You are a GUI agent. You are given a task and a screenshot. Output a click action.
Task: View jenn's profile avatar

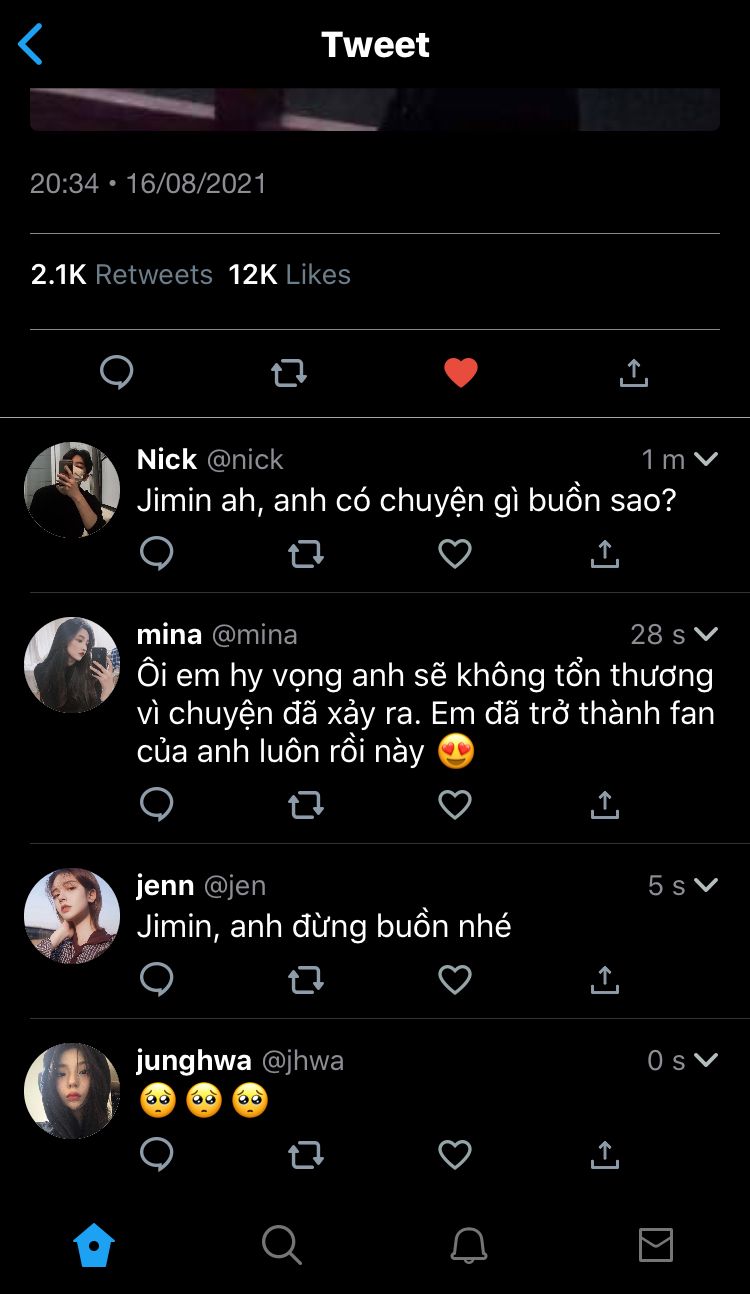pyautogui.click(x=72, y=916)
